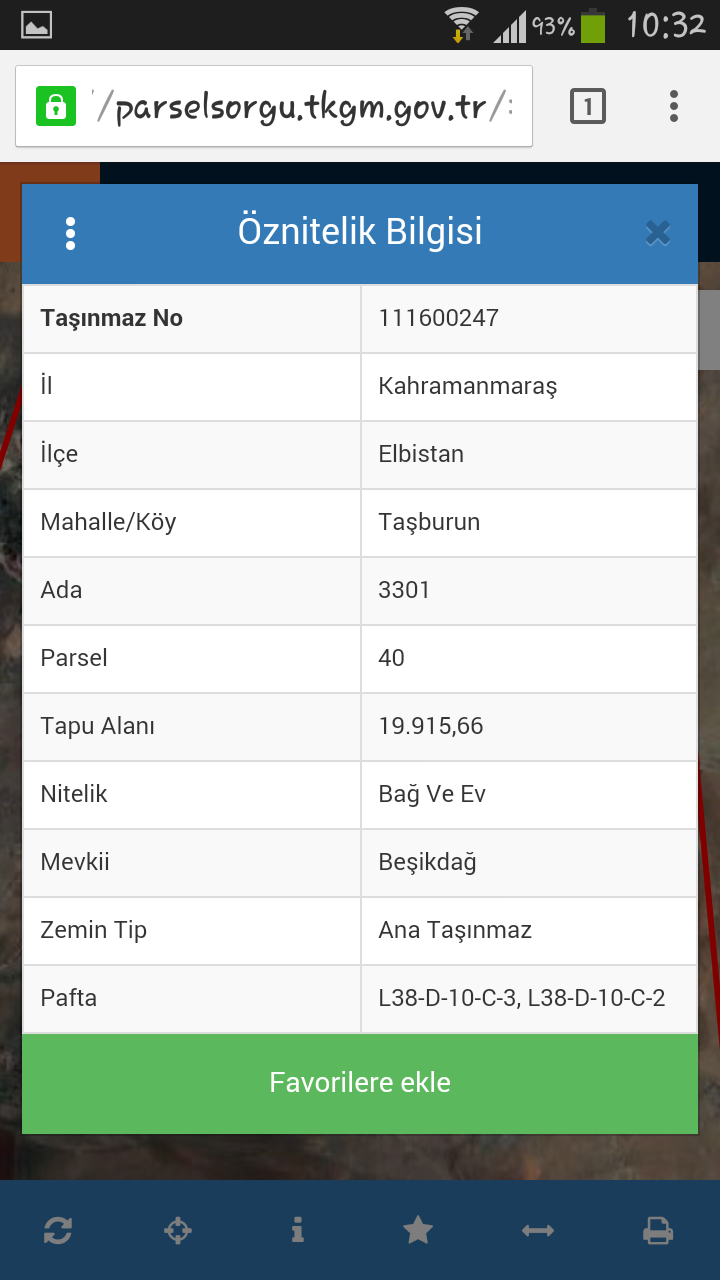
Task: Select the measure distance arrows icon
Action: pyautogui.click(x=538, y=1231)
